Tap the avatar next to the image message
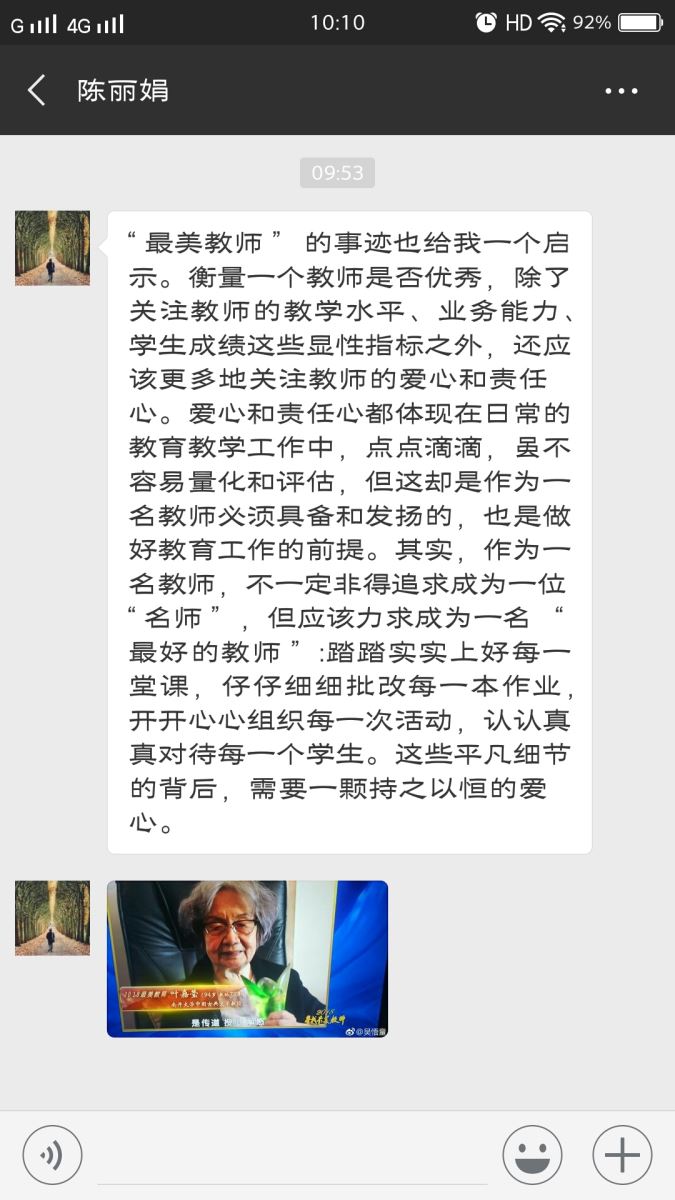675x1200 pixels. pyautogui.click(x=52, y=918)
